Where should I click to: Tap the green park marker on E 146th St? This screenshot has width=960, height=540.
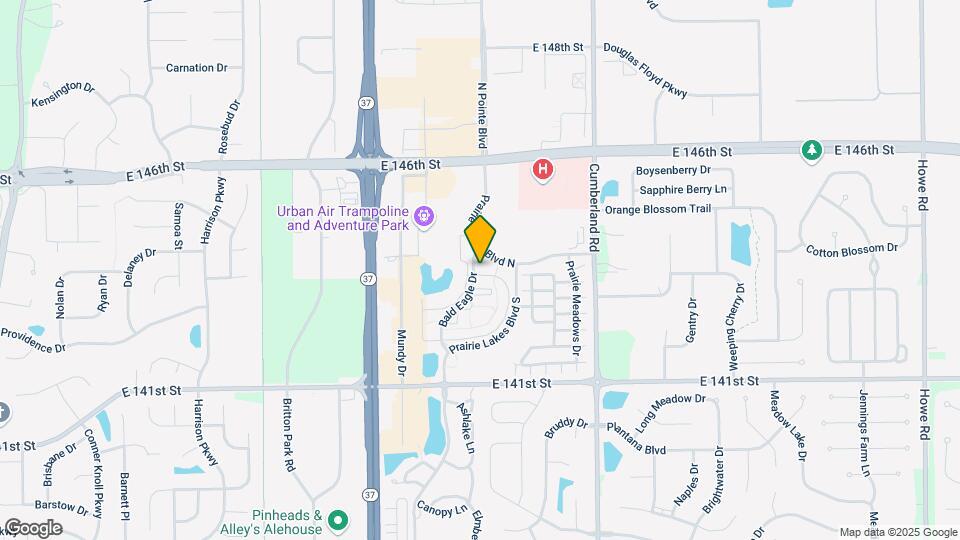click(811, 151)
